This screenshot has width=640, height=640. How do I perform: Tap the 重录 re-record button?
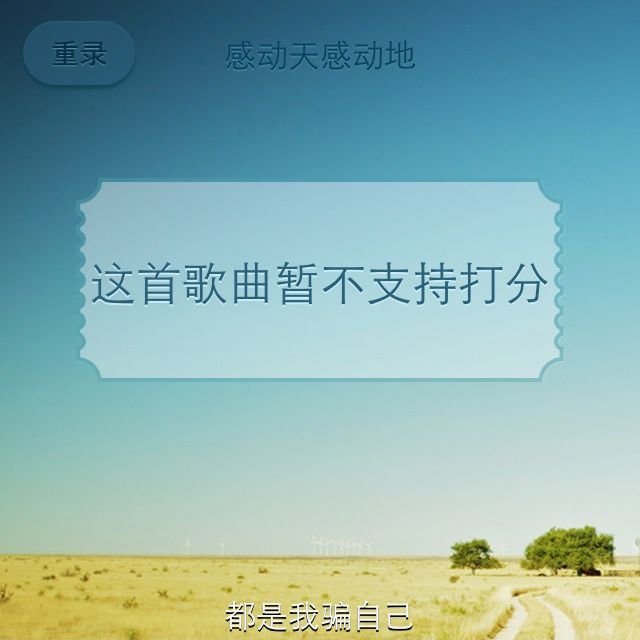tap(79, 55)
